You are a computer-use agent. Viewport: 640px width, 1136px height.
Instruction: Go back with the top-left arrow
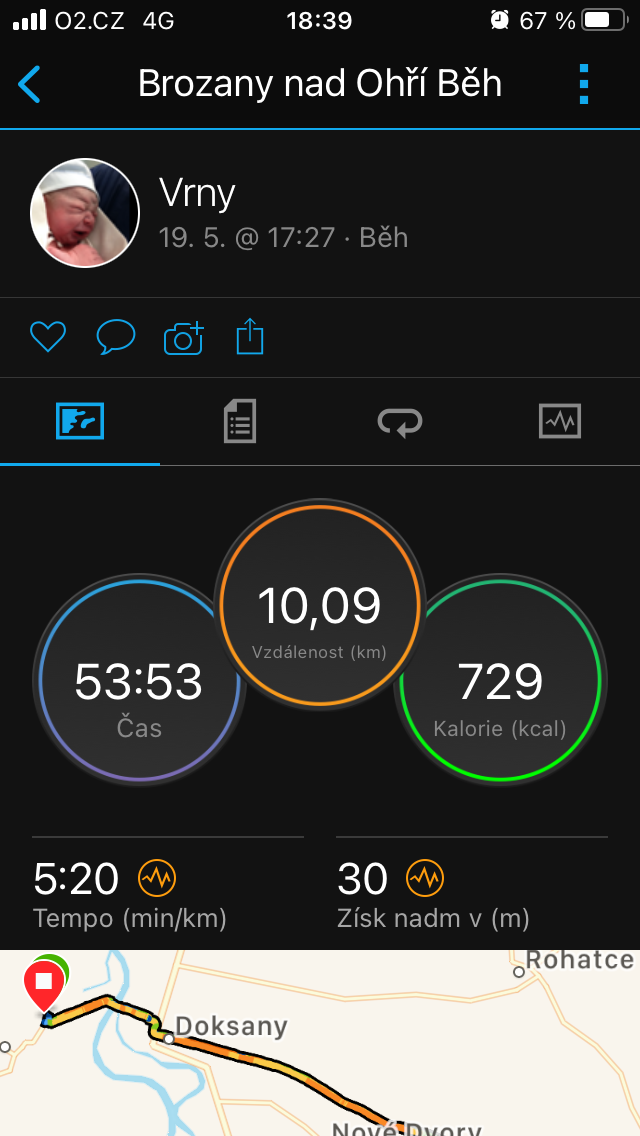click(30, 84)
